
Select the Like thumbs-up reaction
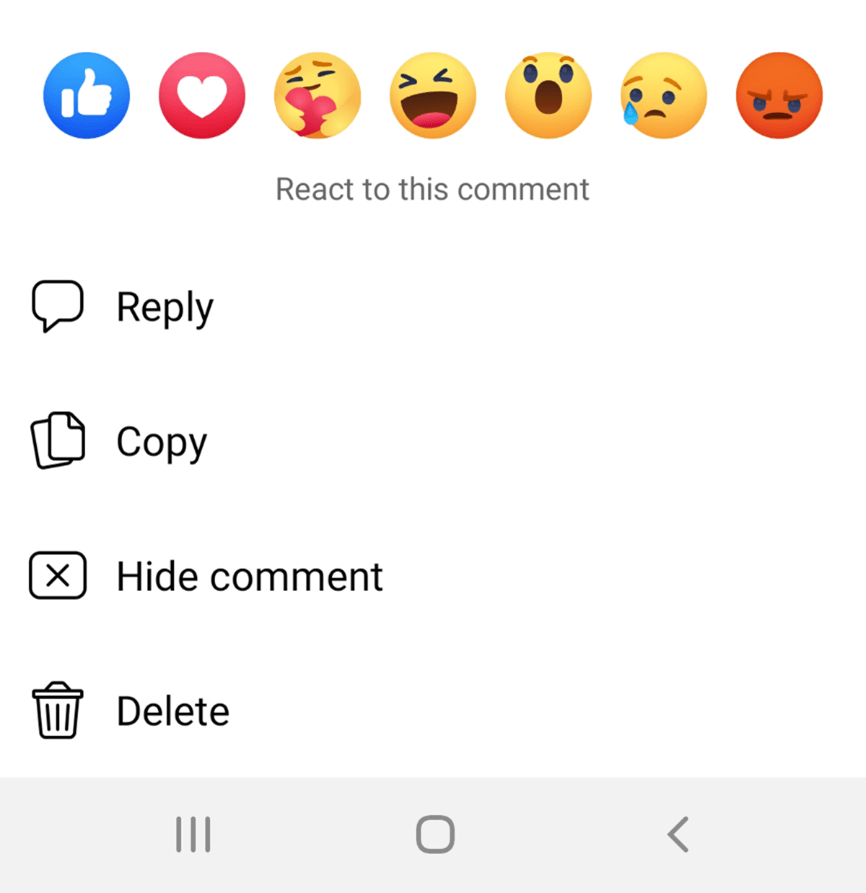(86, 94)
